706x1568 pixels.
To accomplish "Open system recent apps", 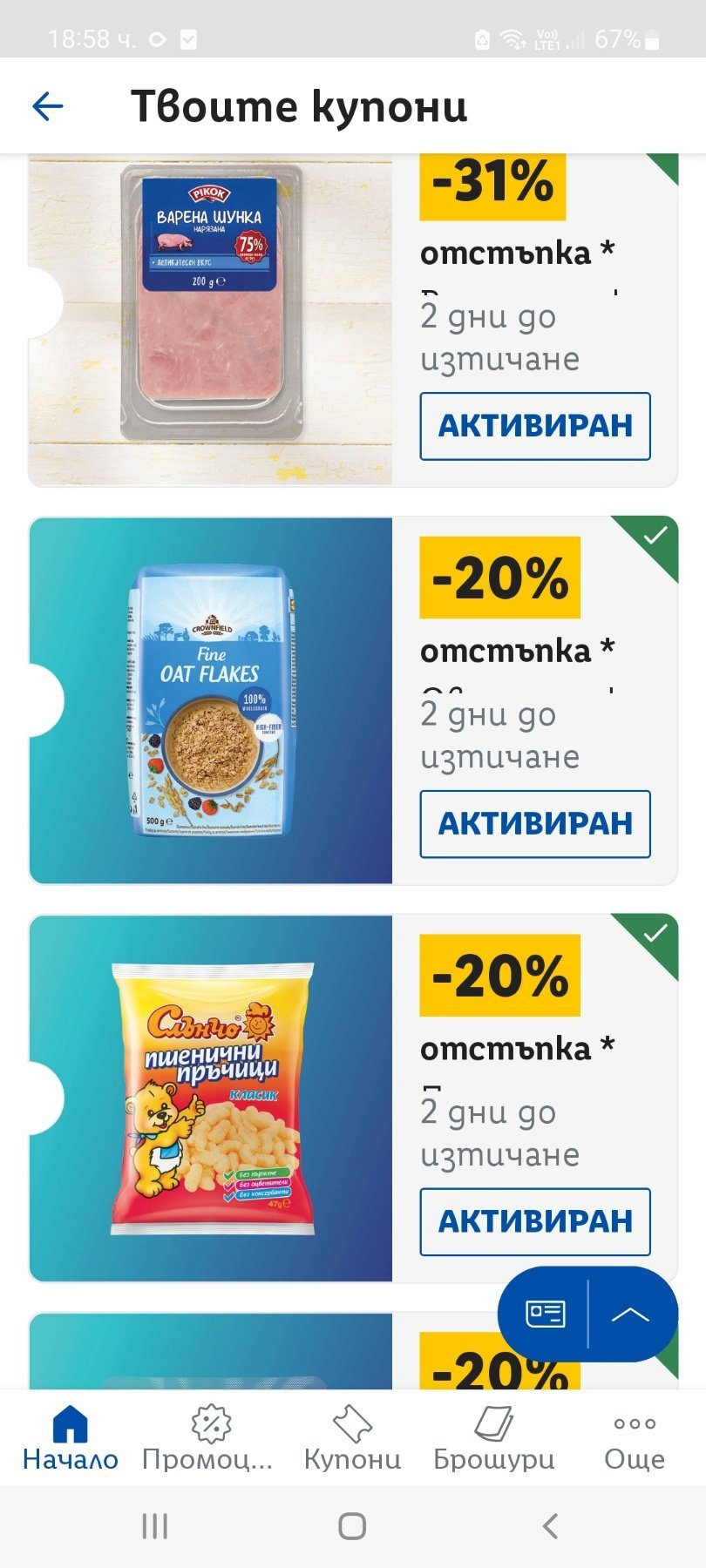I will [x=155, y=1525].
